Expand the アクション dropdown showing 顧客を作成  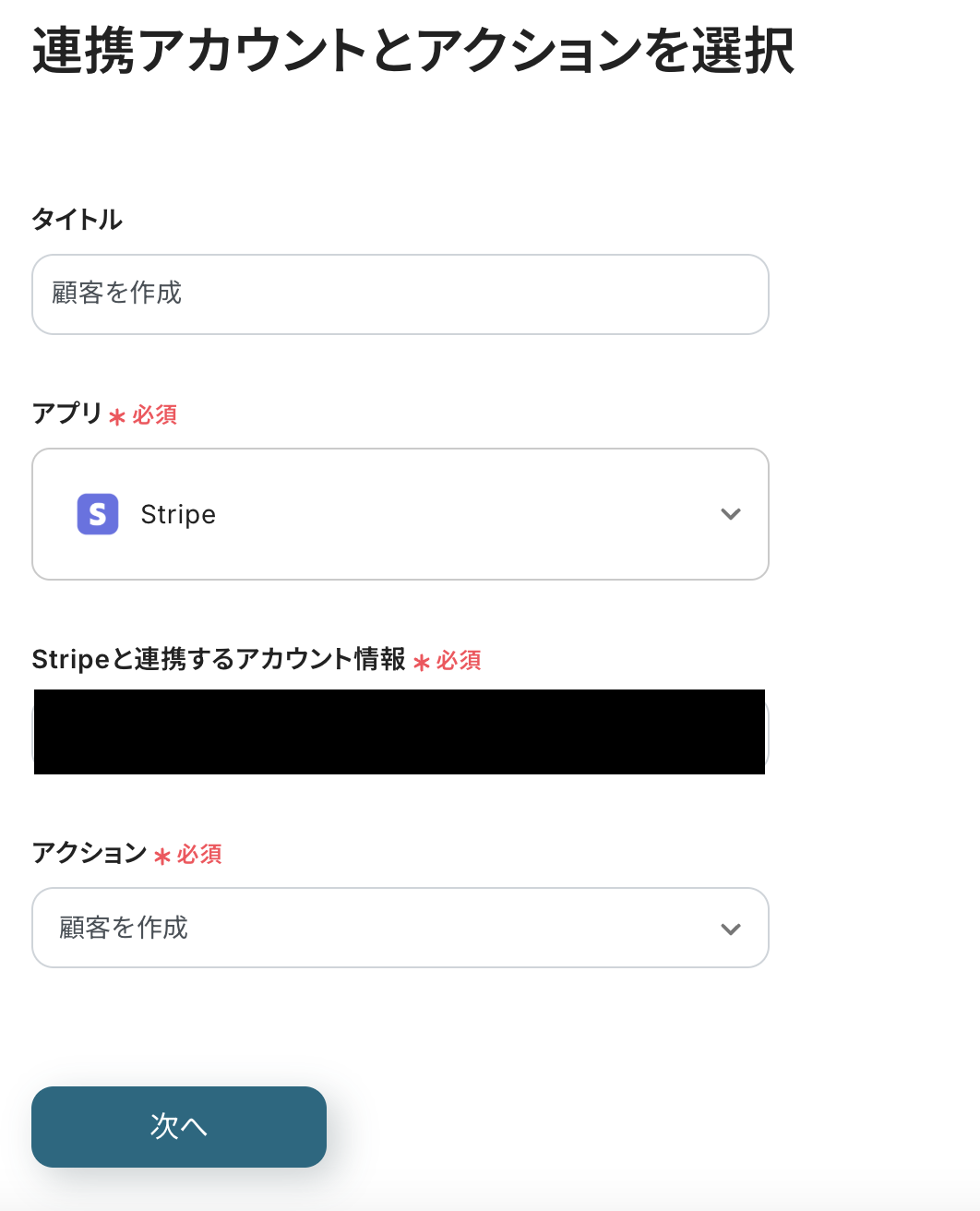coord(400,928)
